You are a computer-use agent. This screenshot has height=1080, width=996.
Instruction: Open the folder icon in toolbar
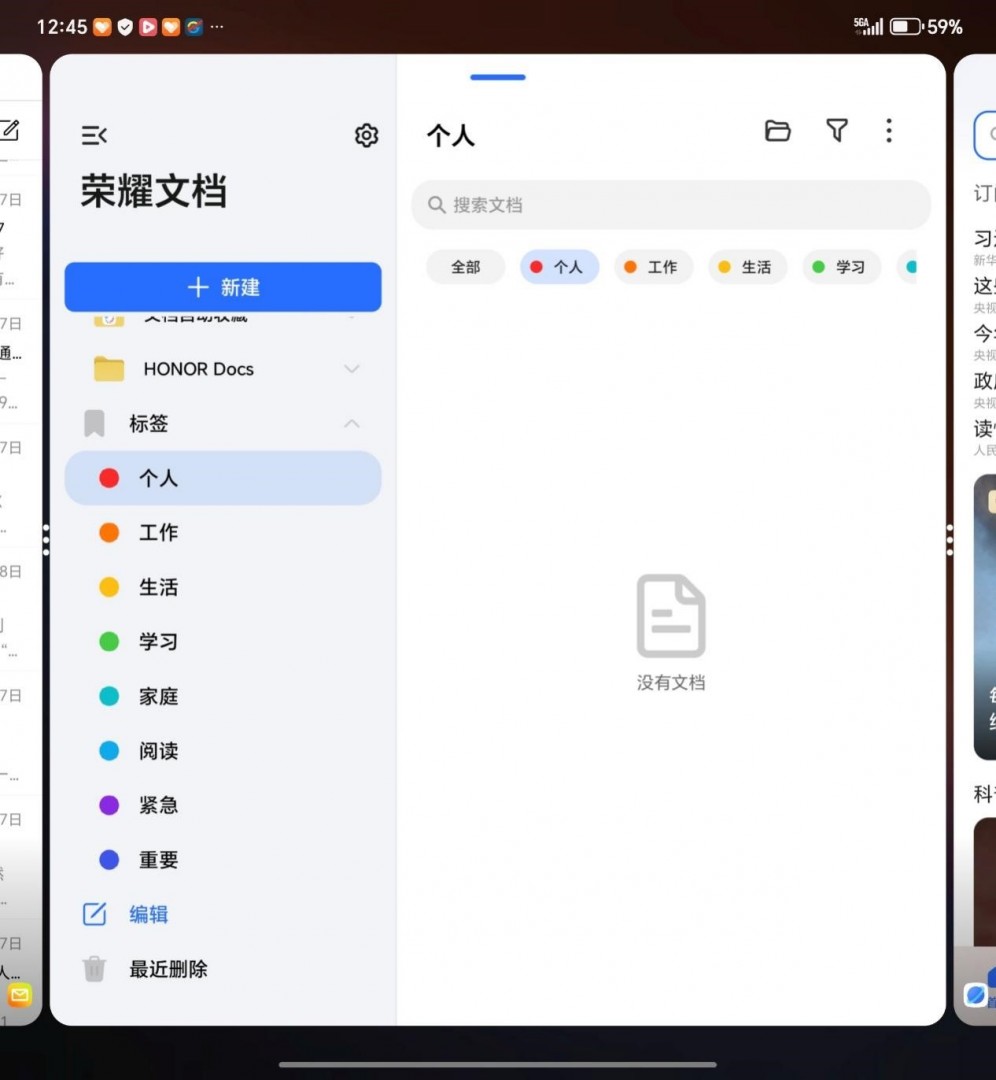[777, 131]
